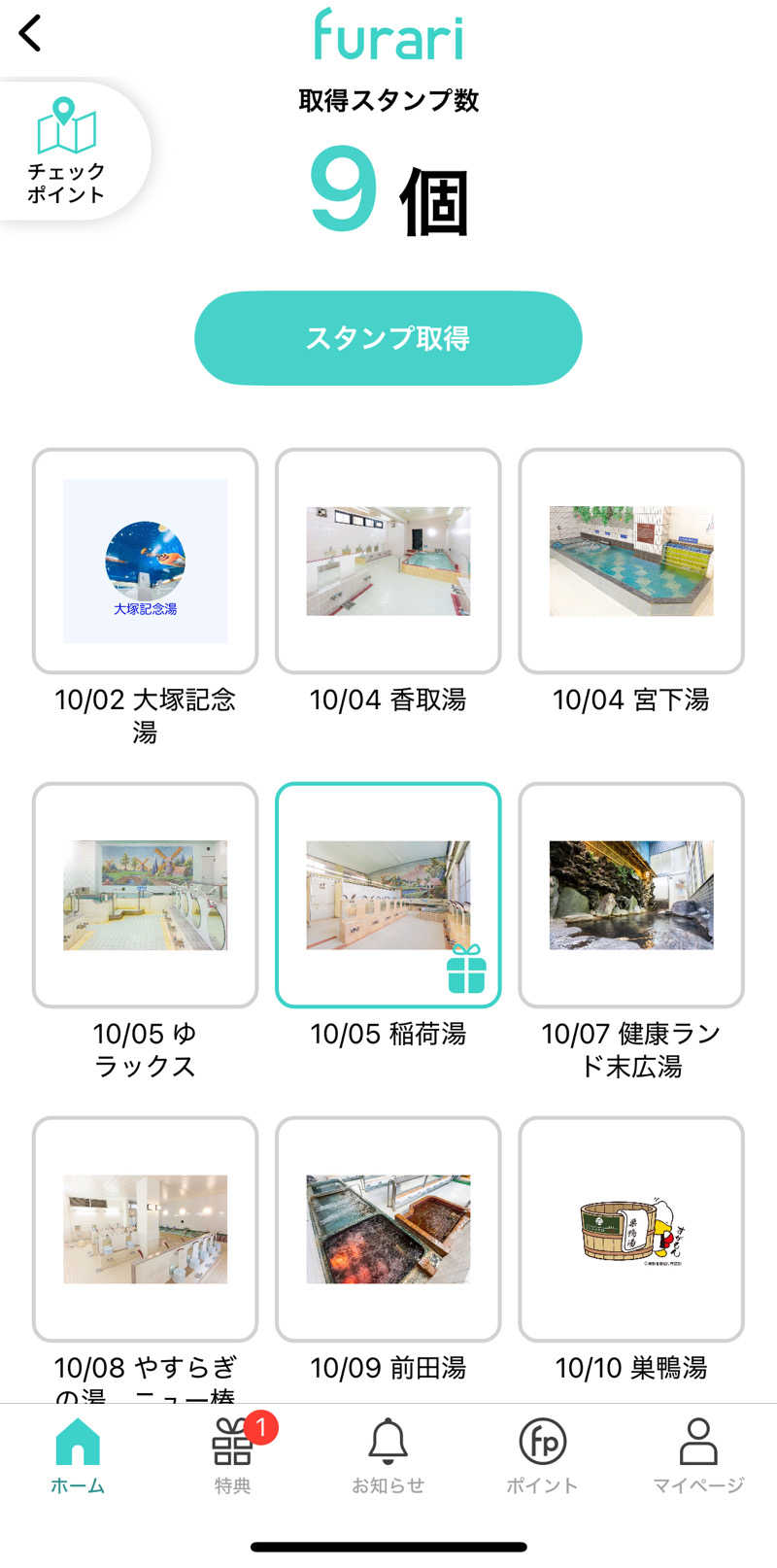Open the 10/02 大塚記念湯 stamp

pos(144,562)
